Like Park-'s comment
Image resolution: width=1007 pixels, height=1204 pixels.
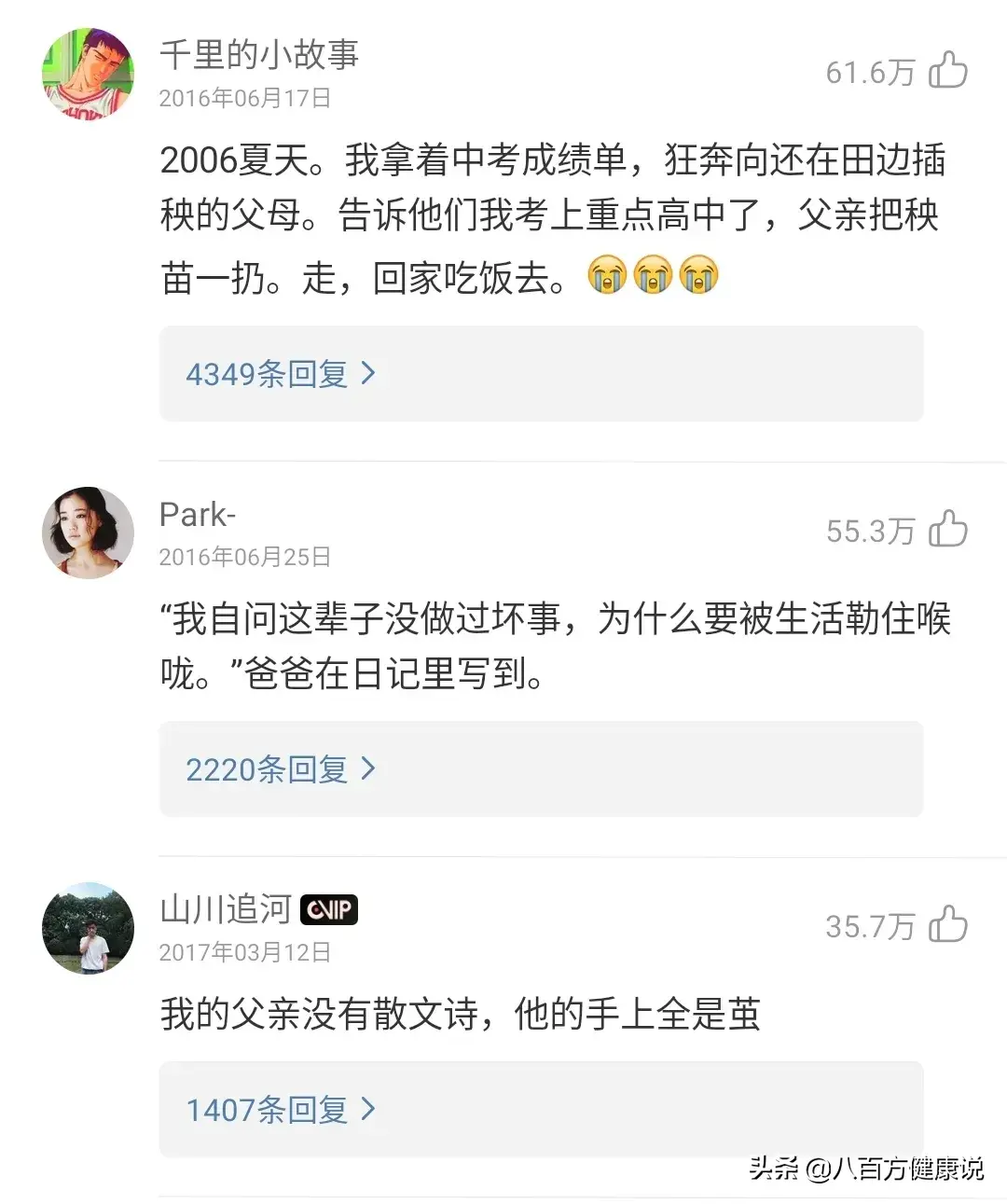948,530
